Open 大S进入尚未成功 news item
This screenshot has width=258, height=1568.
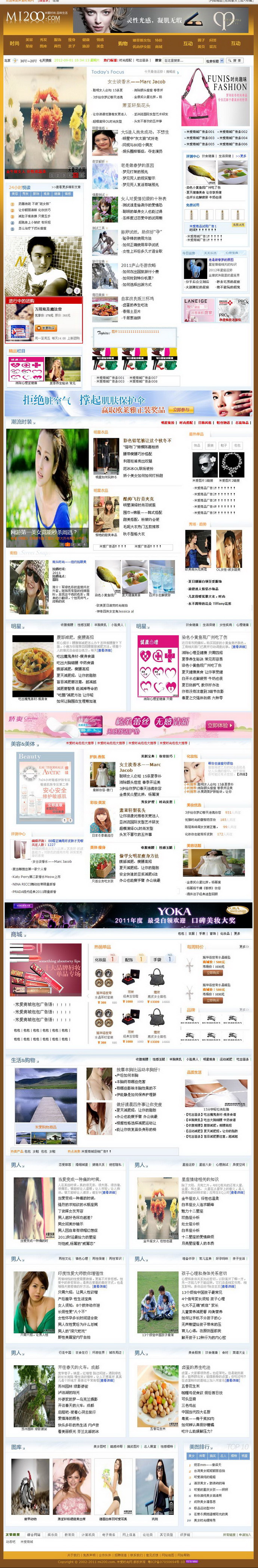coord(144,132)
